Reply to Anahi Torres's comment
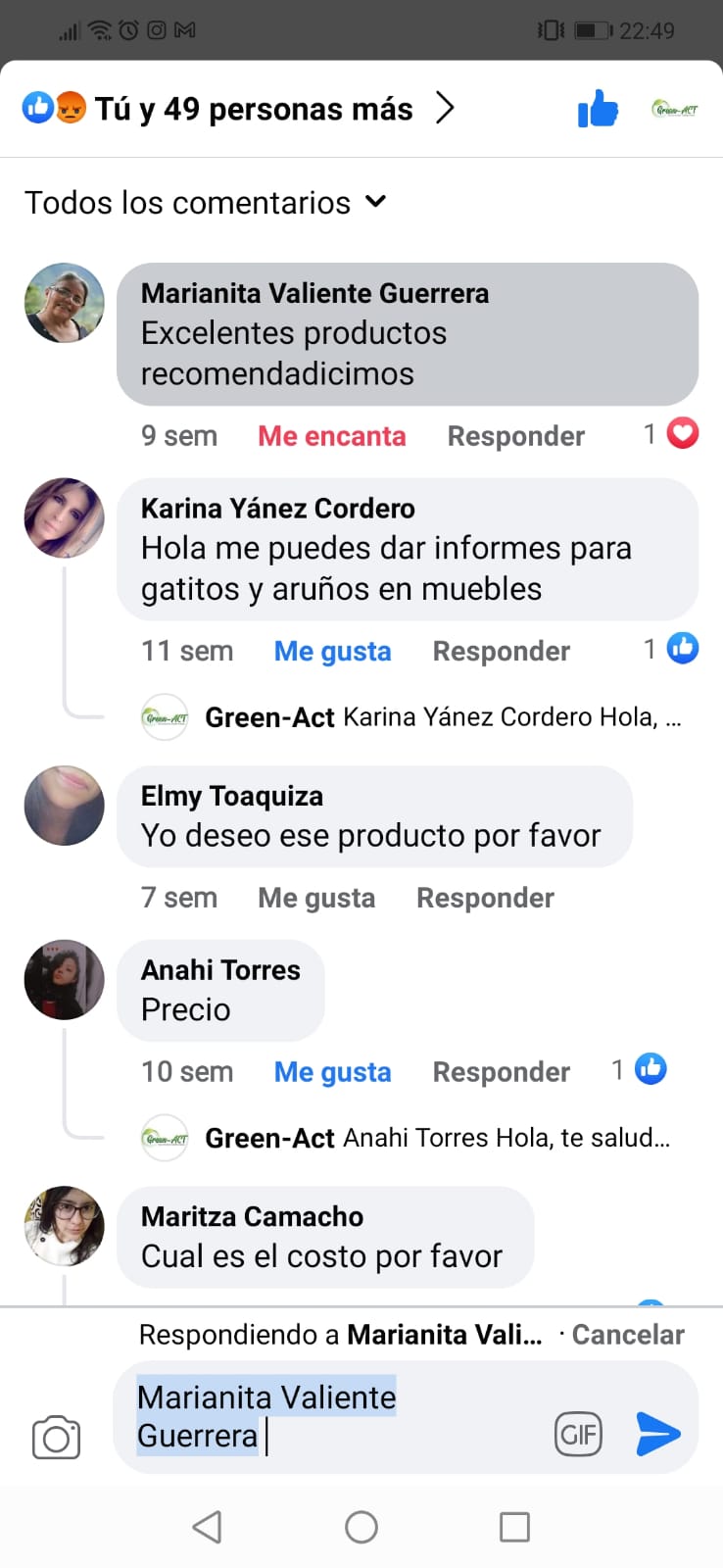723x1568 pixels. [x=501, y=1072]
